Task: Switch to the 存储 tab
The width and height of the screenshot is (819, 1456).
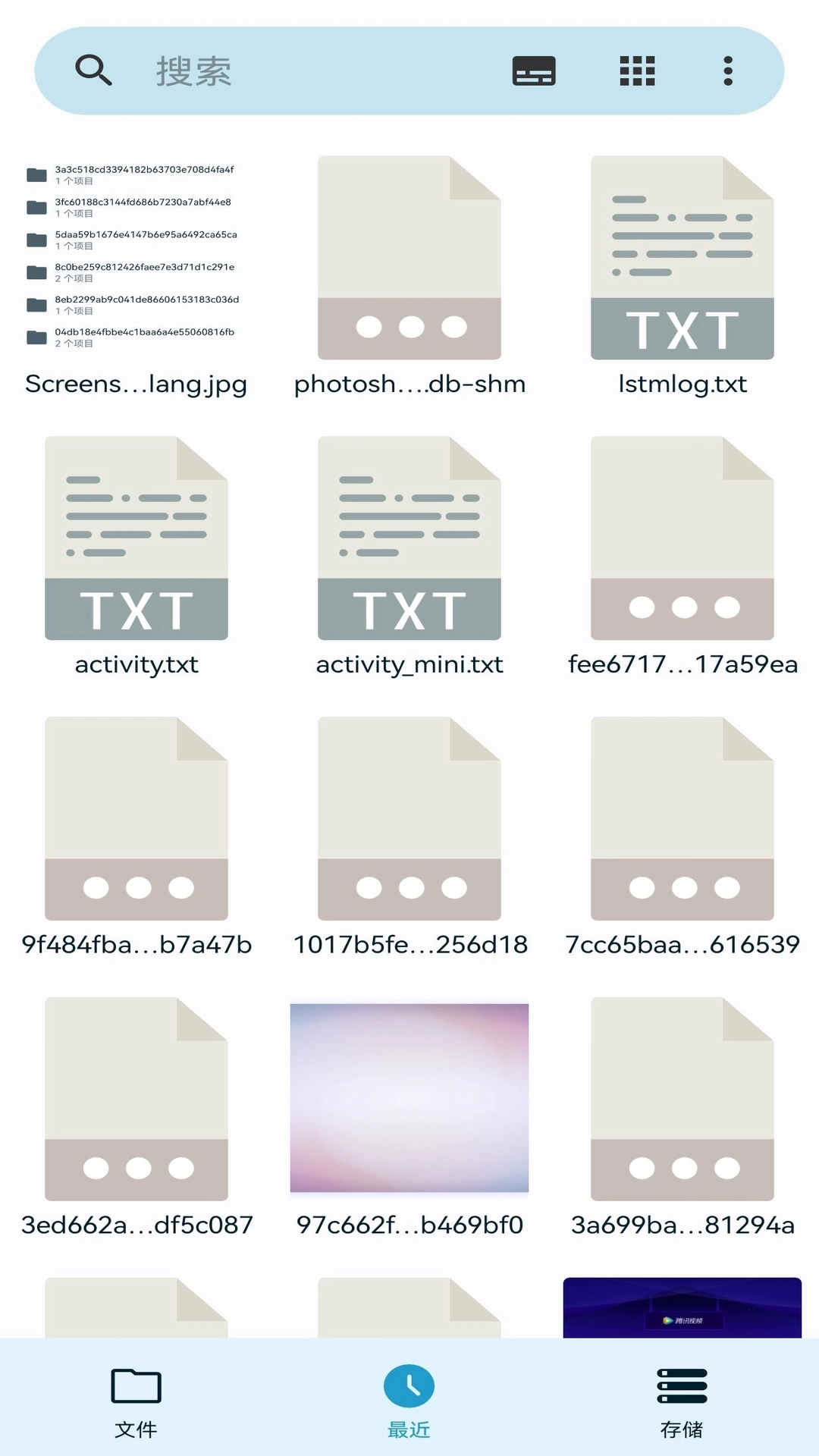Action: pos(682,1403)
